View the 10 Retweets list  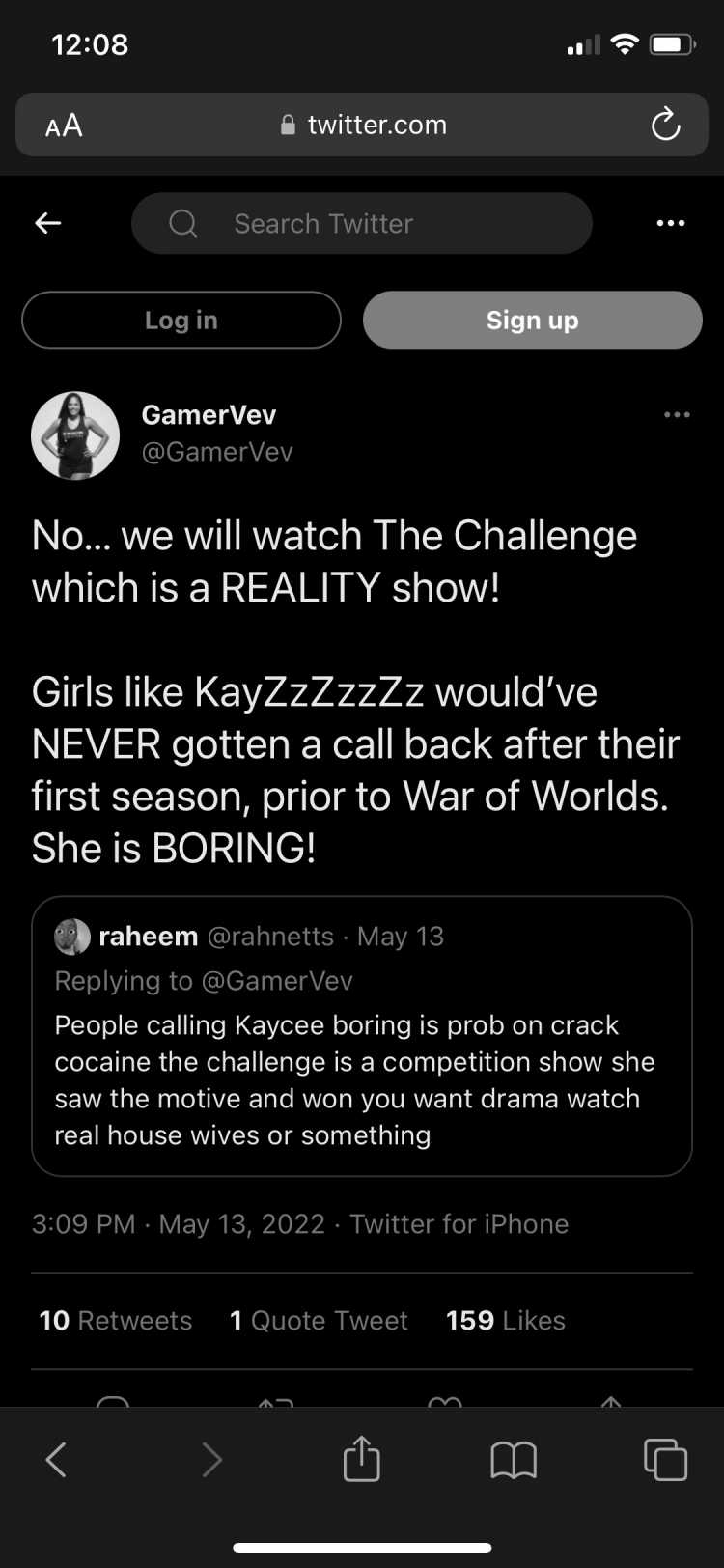point(116,1320)
